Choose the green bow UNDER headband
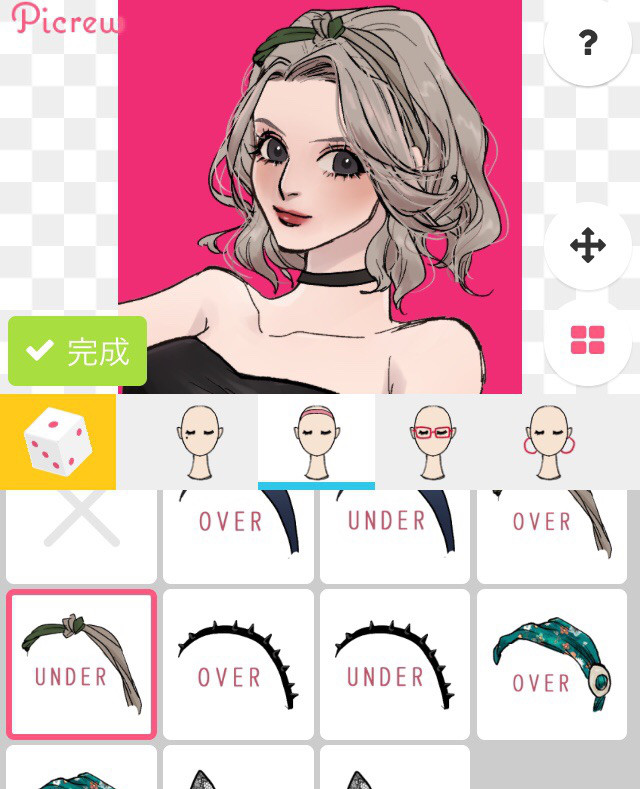The image size is (640, 789). pyautogui.click(x=81, y=664)
